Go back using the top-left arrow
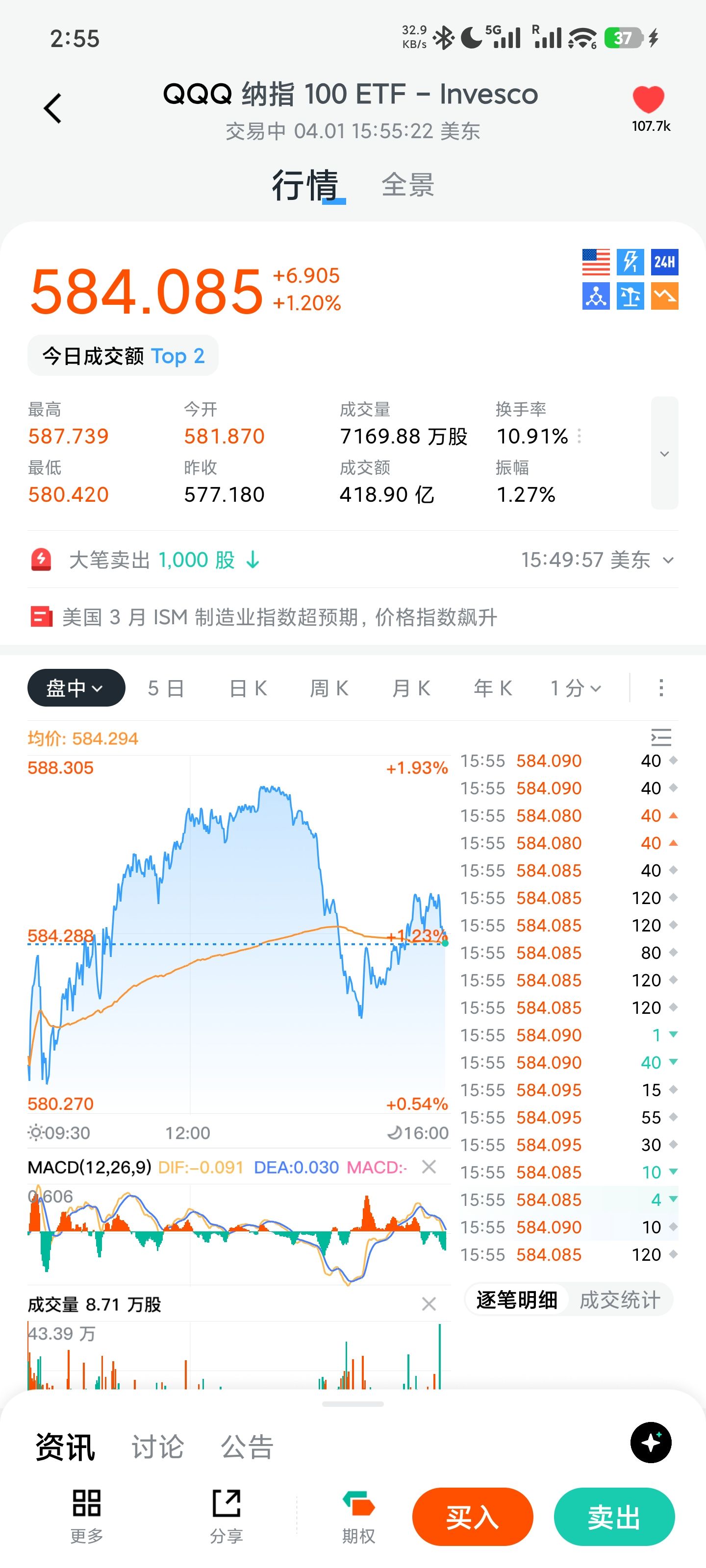The image size is (706, 1568). tap(53, 108)
